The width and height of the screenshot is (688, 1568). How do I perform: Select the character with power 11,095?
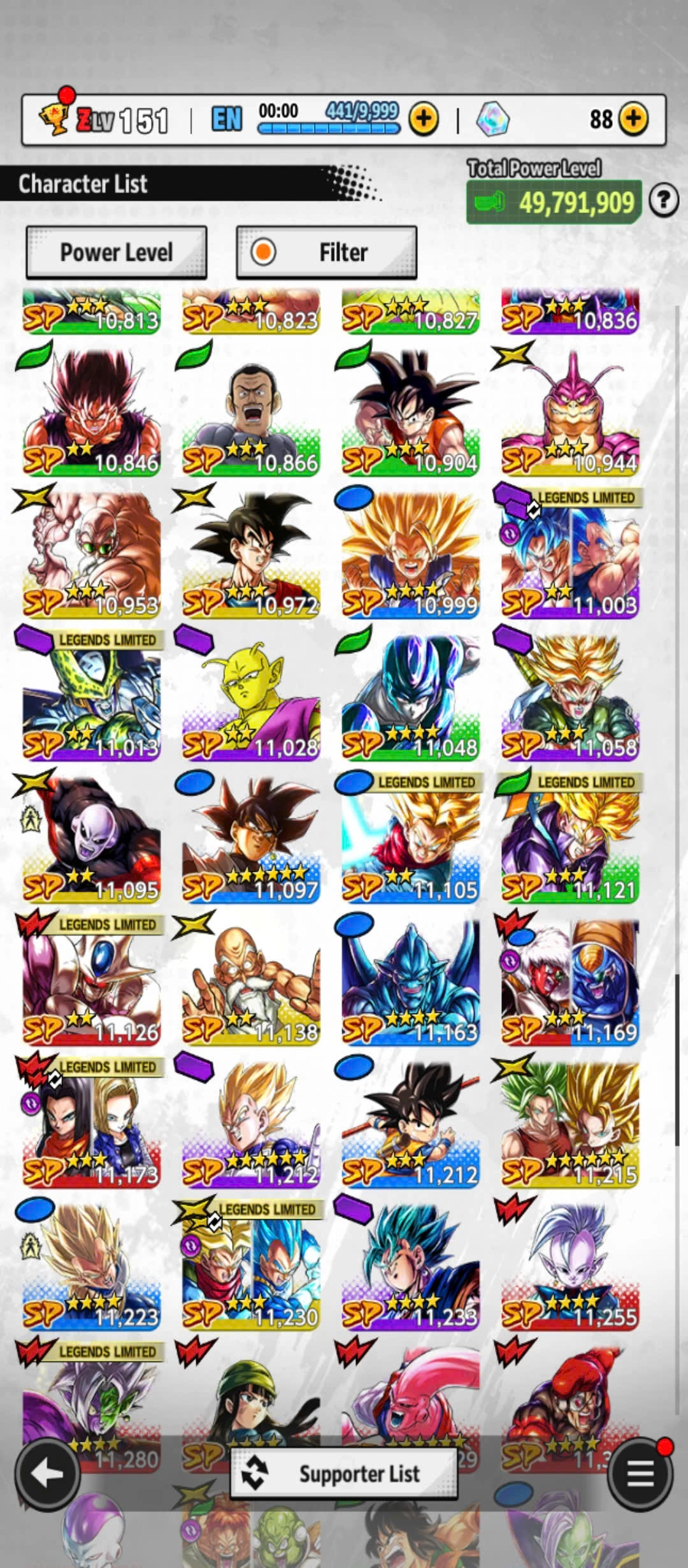(92, 840)
